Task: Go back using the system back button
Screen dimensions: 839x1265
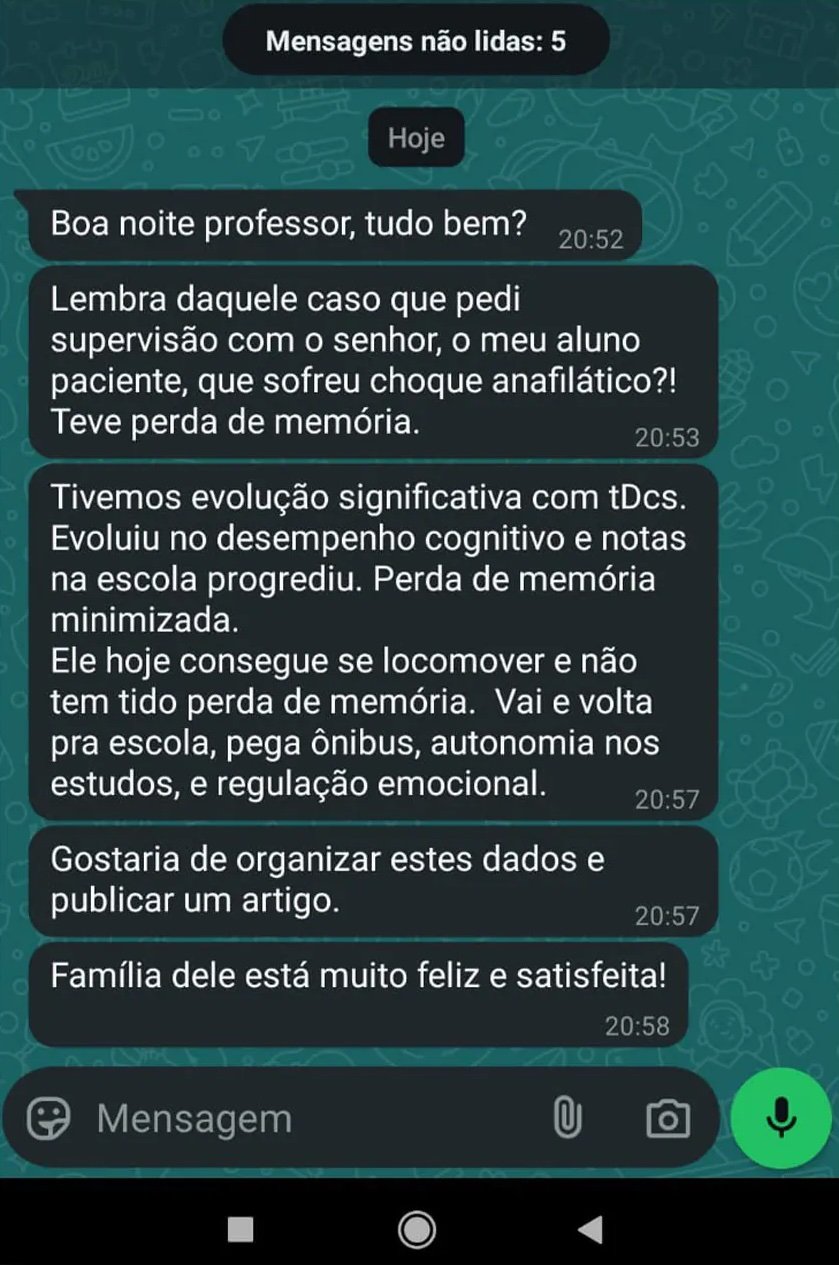Action: (x=591, y=1229)
